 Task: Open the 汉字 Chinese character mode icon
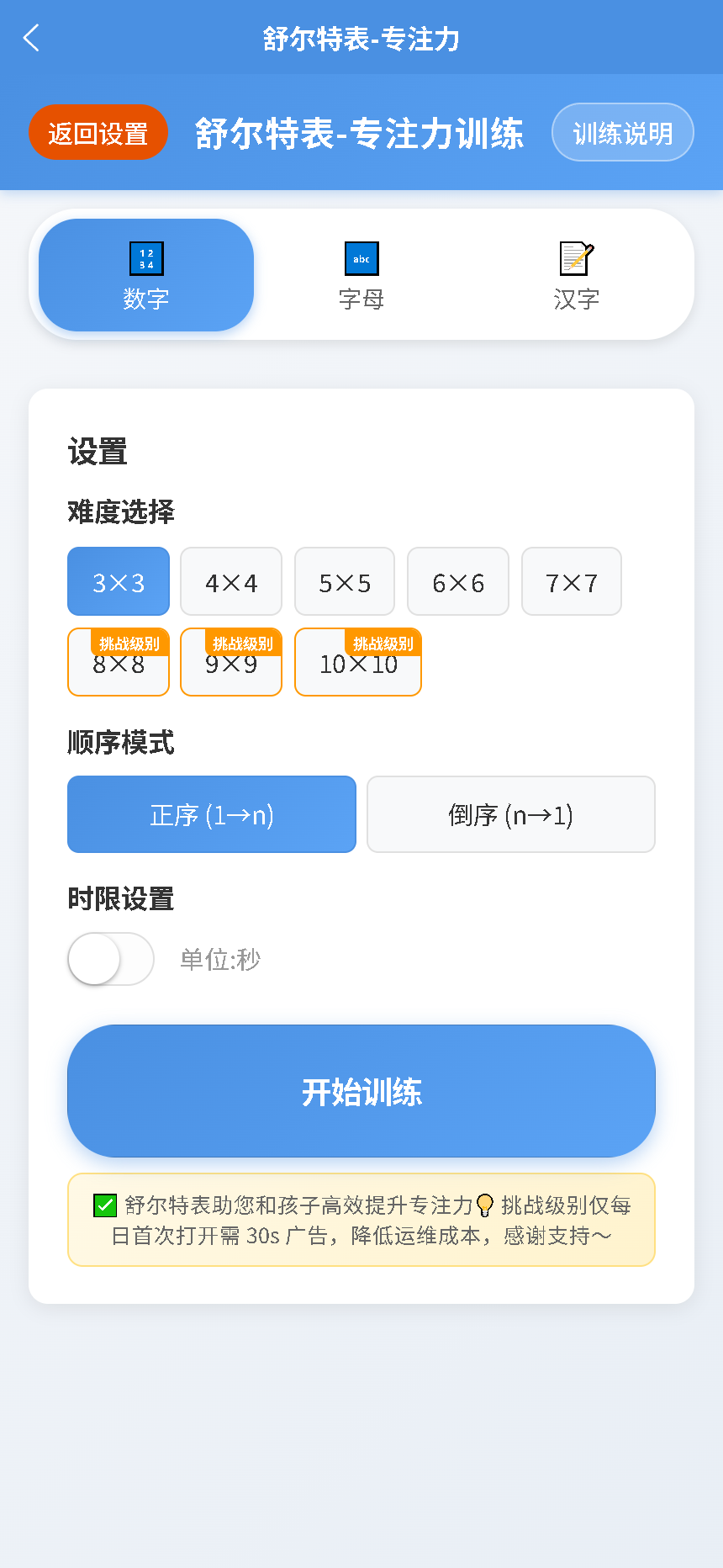(575, 258)
